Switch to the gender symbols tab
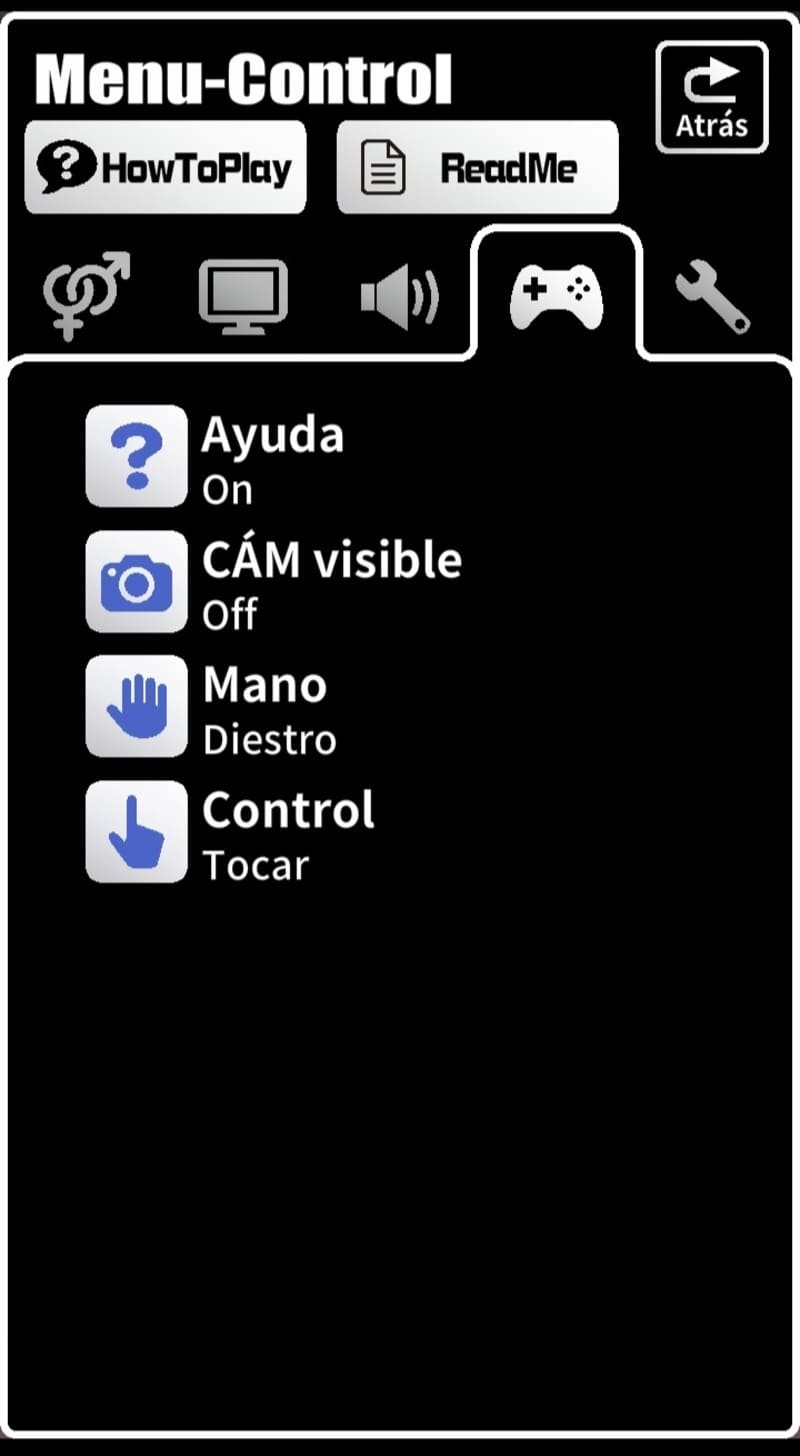Viewport: 800px width, 1456px height. coord(87,295)
